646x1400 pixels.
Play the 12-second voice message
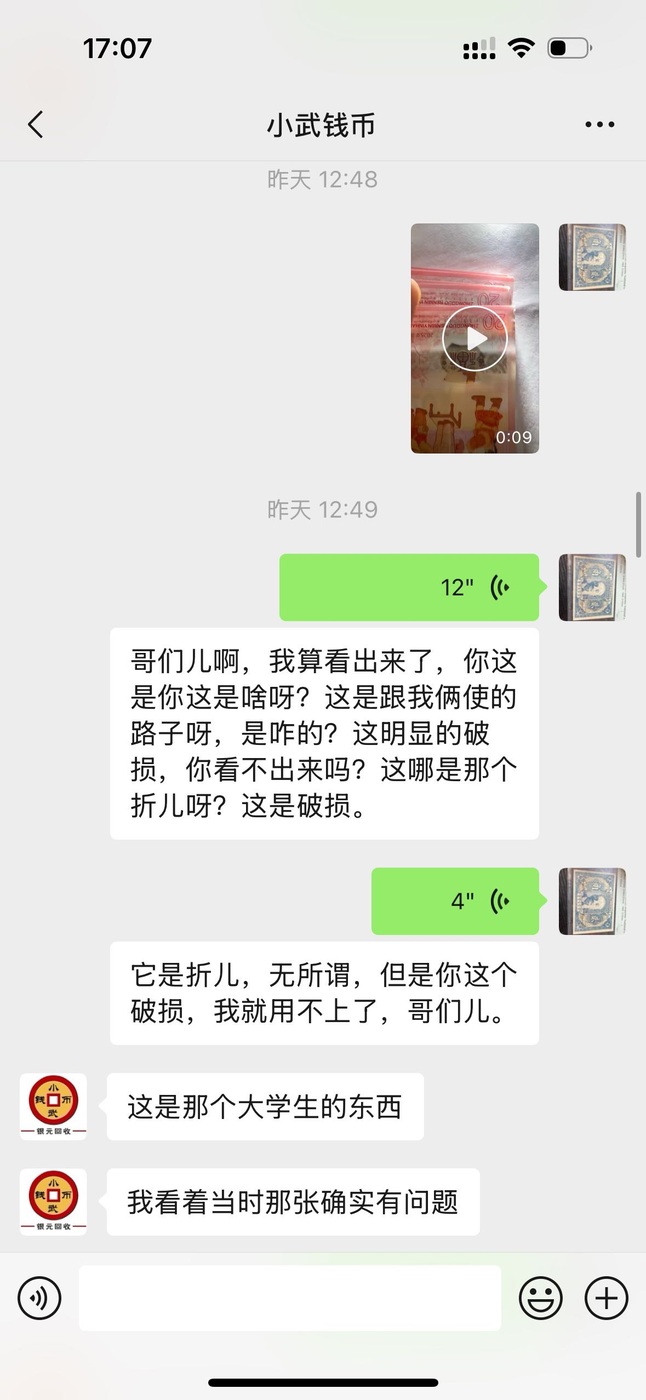click(x=409, y=587)
